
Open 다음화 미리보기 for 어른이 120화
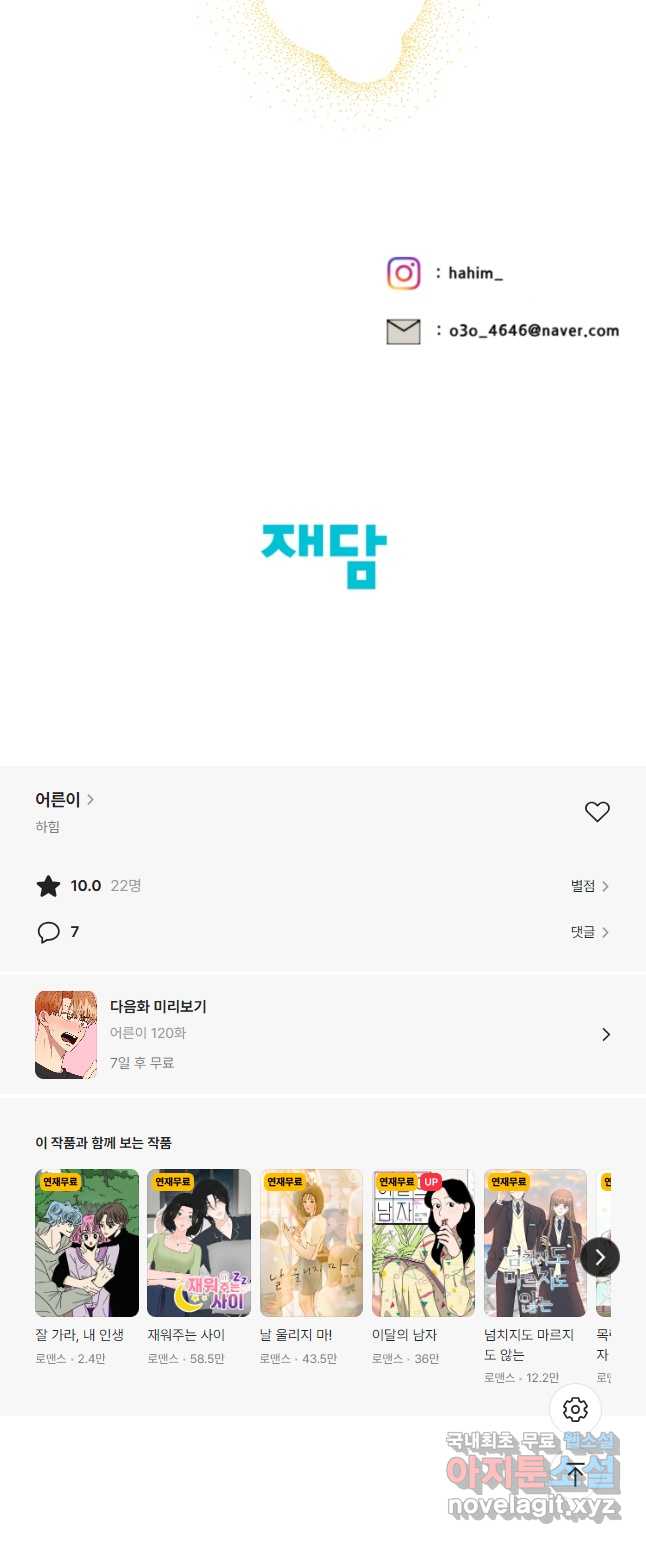(322, 1034)
